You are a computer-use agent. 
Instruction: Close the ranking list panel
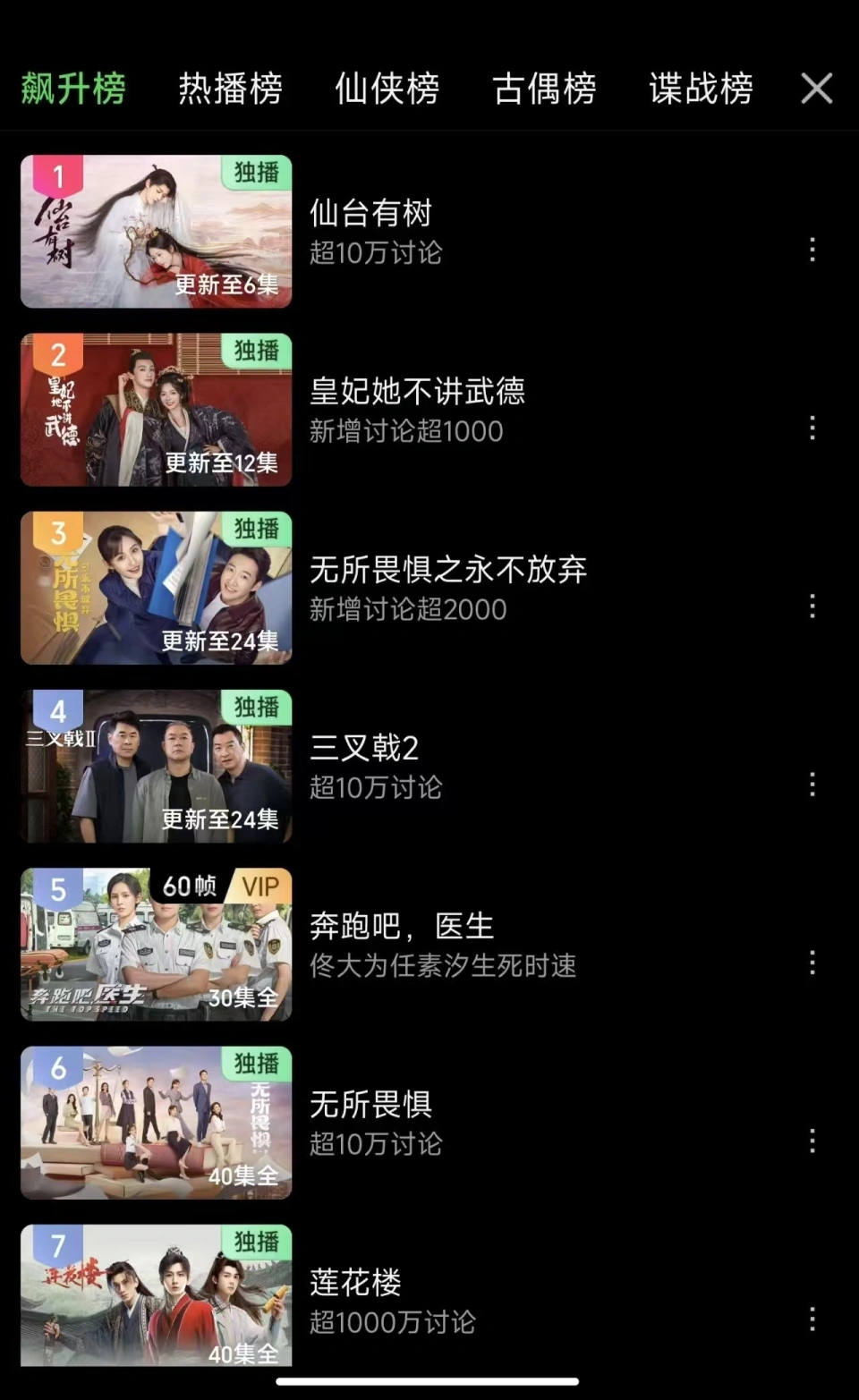pos(816,89)
